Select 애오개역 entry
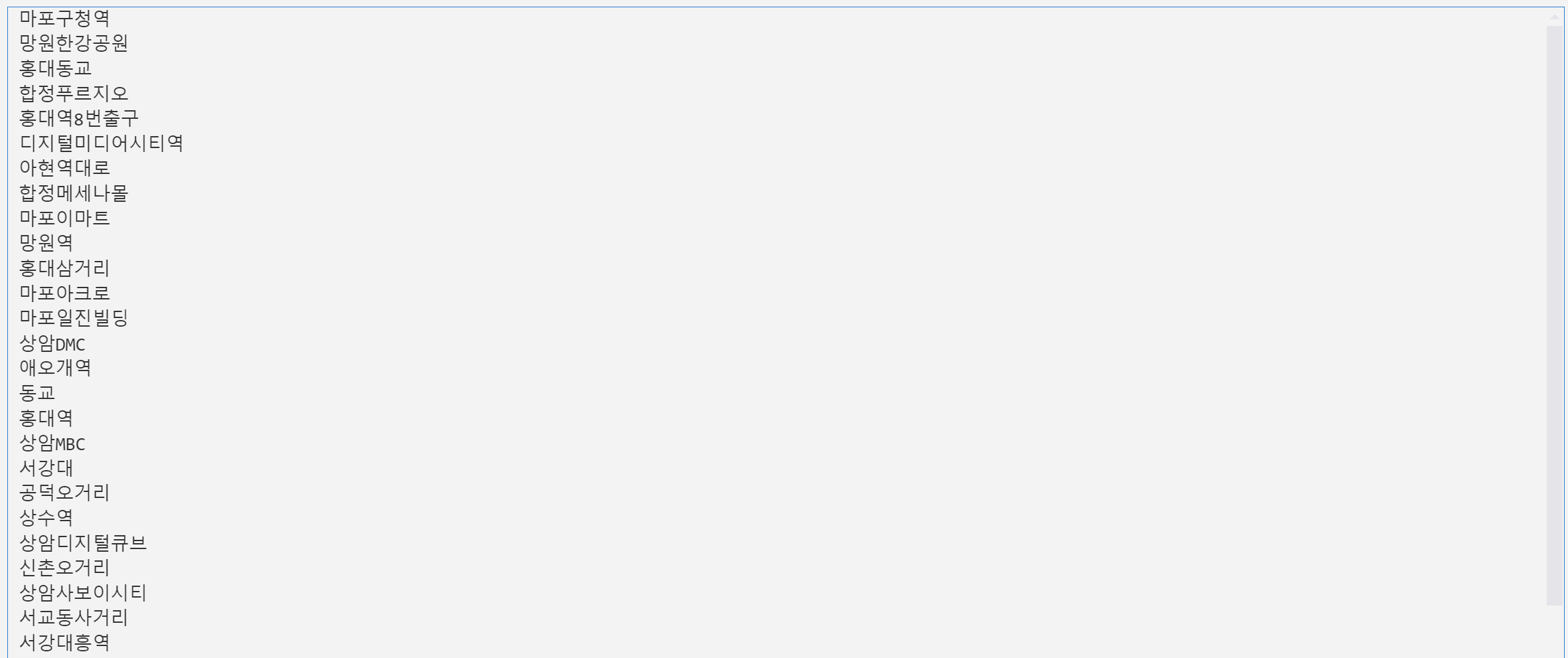The width and height of the screenshot is (1568, 658). 56,368
